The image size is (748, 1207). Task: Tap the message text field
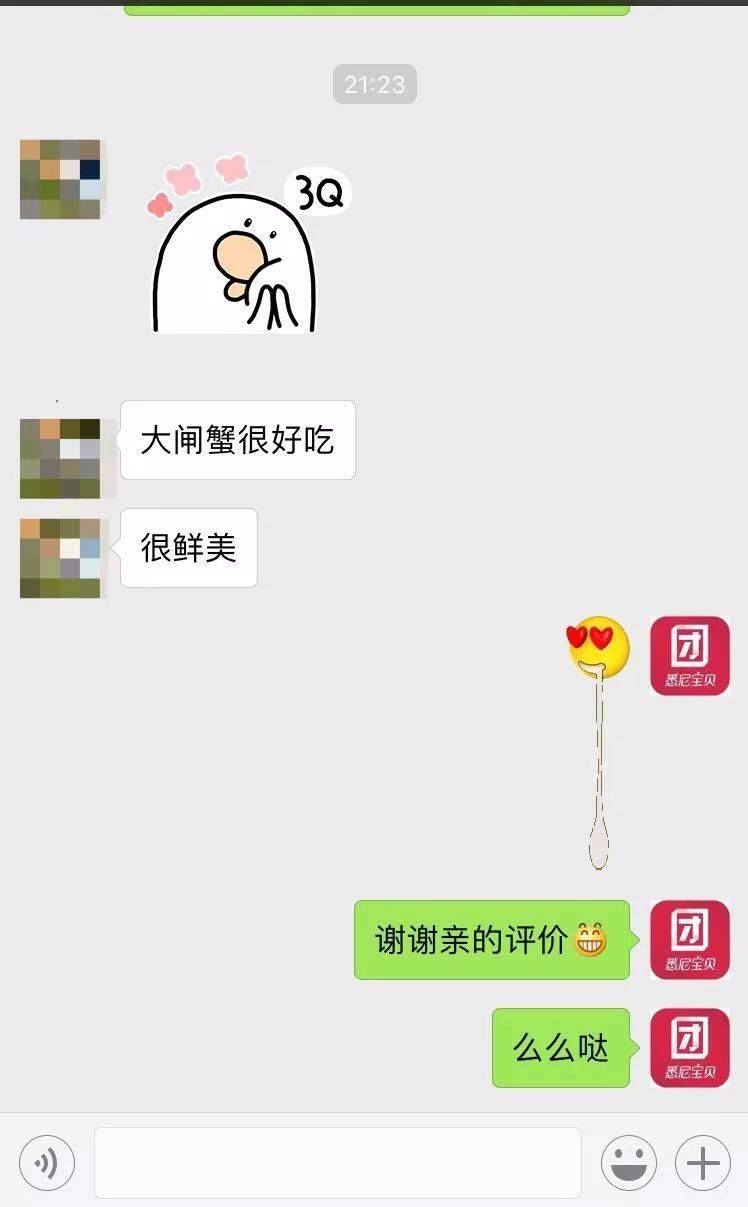click(338, 1163)
